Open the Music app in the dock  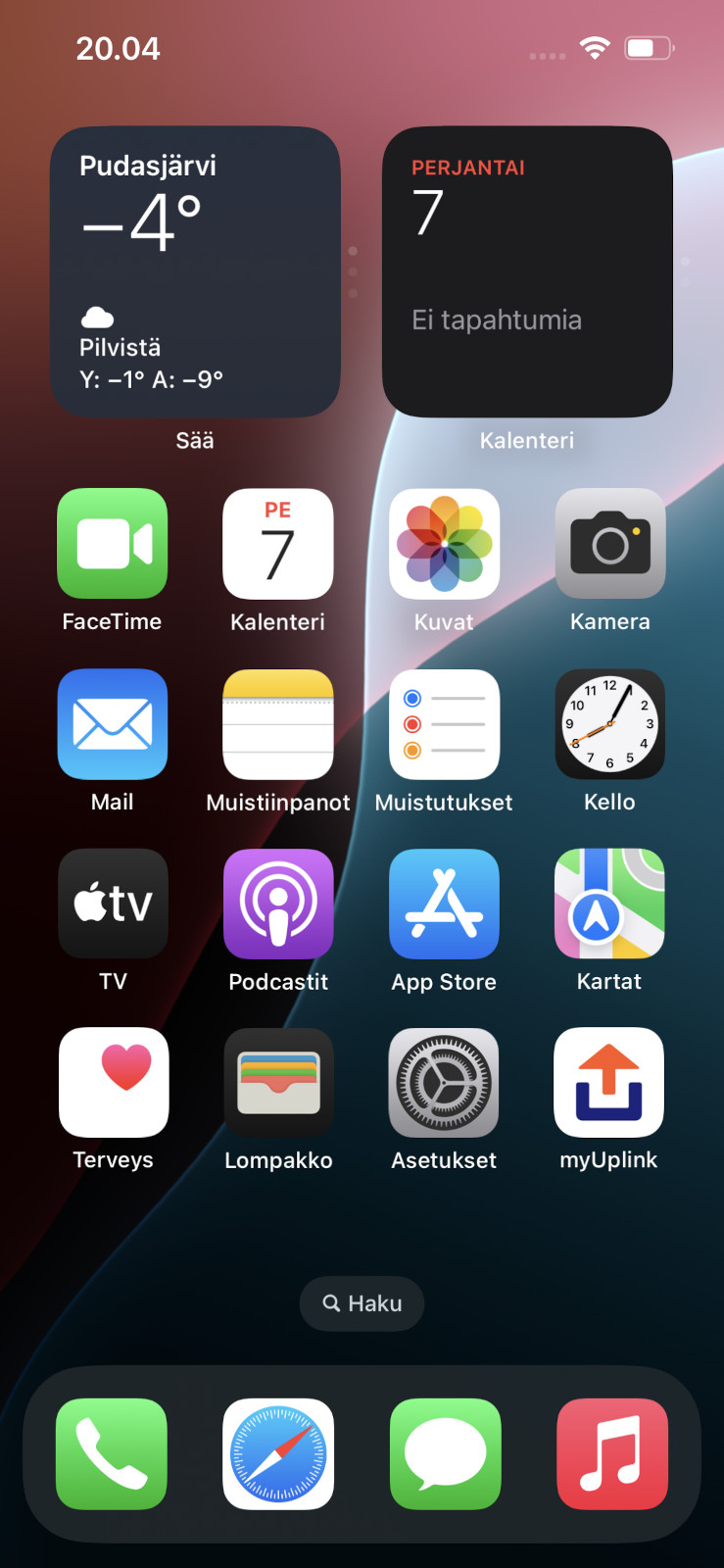[612, 1454]
